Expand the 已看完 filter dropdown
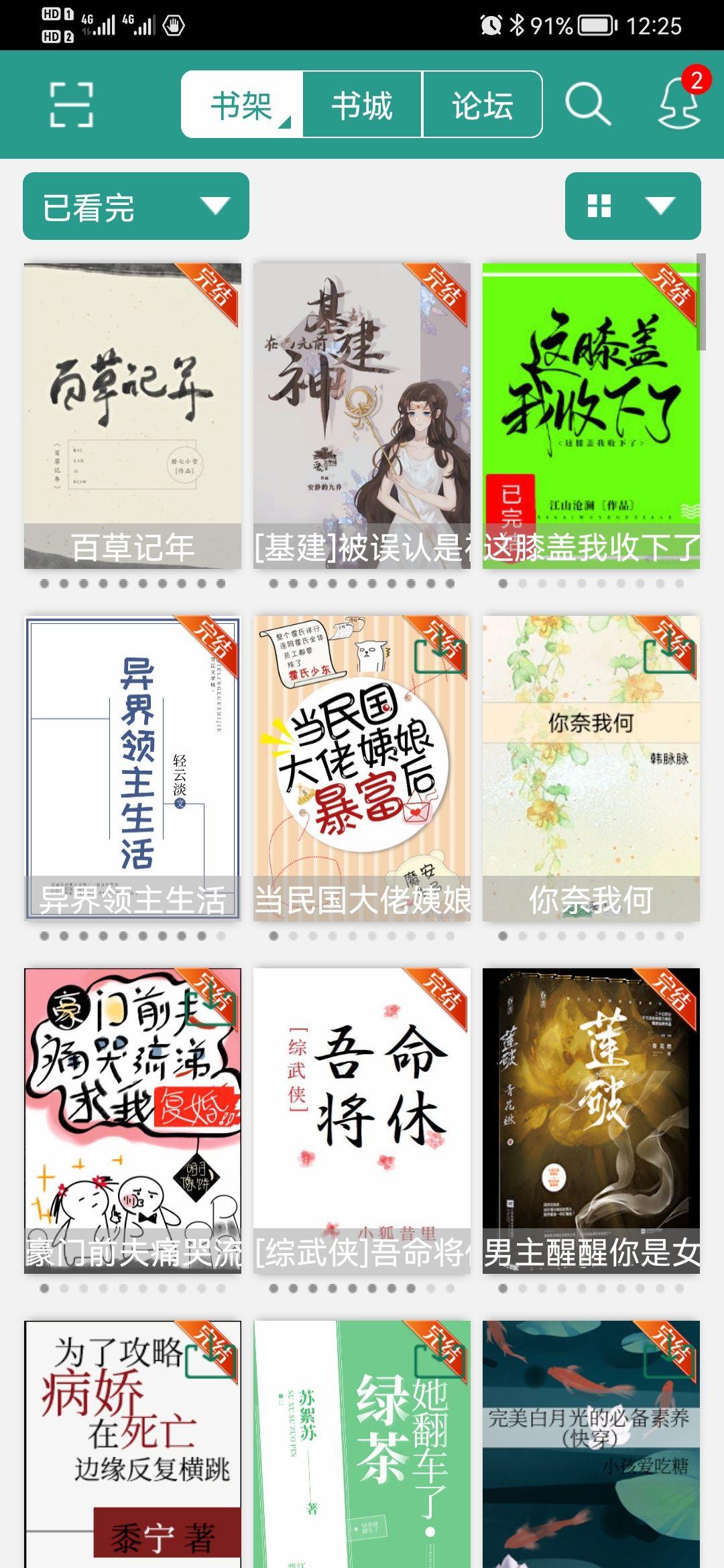 (136, 206)
